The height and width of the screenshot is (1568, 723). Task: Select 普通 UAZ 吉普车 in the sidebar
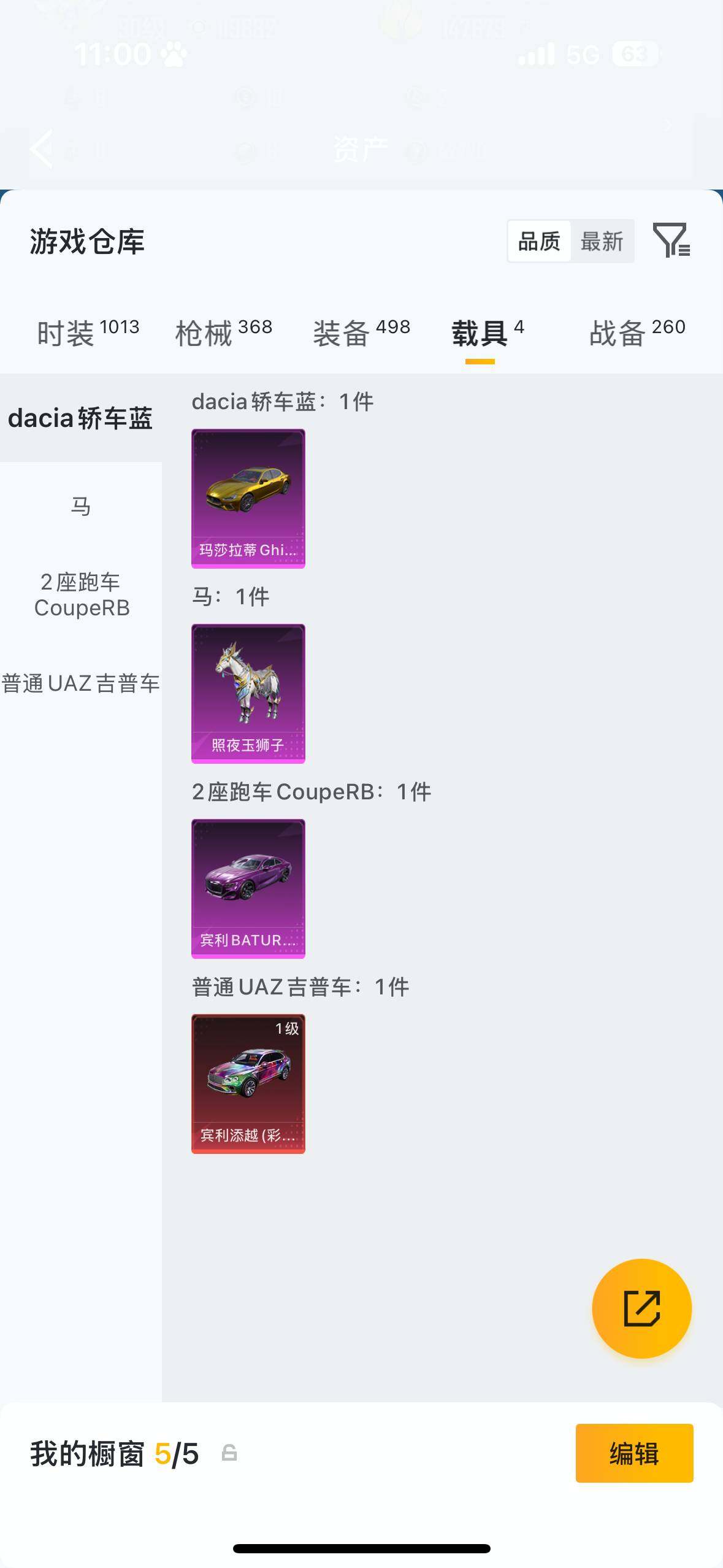click(81, 683)
